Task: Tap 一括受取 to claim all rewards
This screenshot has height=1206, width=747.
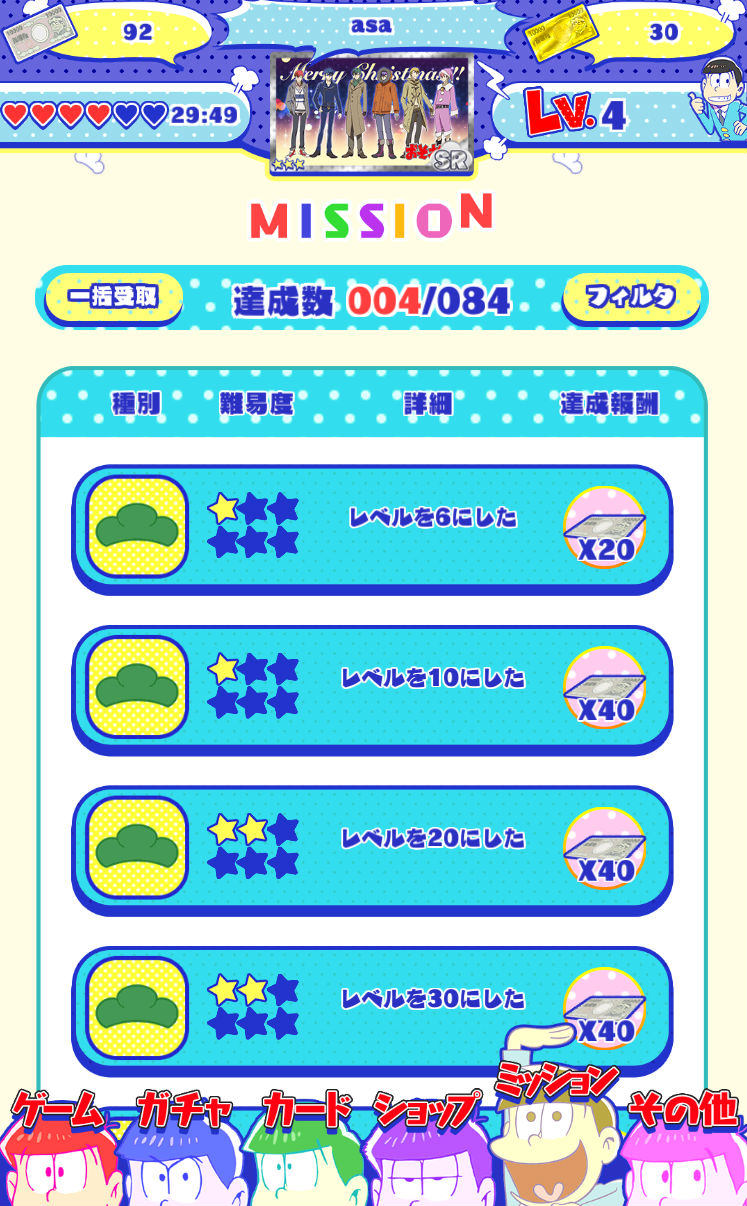Action: point(113,298)
